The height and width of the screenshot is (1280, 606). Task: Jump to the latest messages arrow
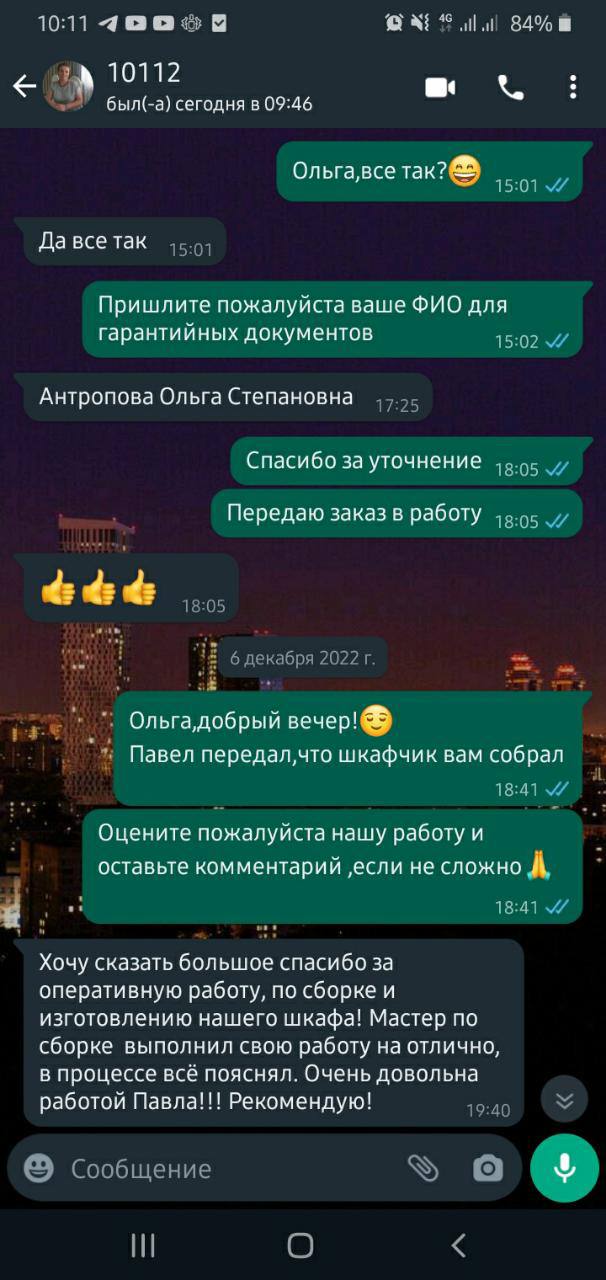(564, 1099)
